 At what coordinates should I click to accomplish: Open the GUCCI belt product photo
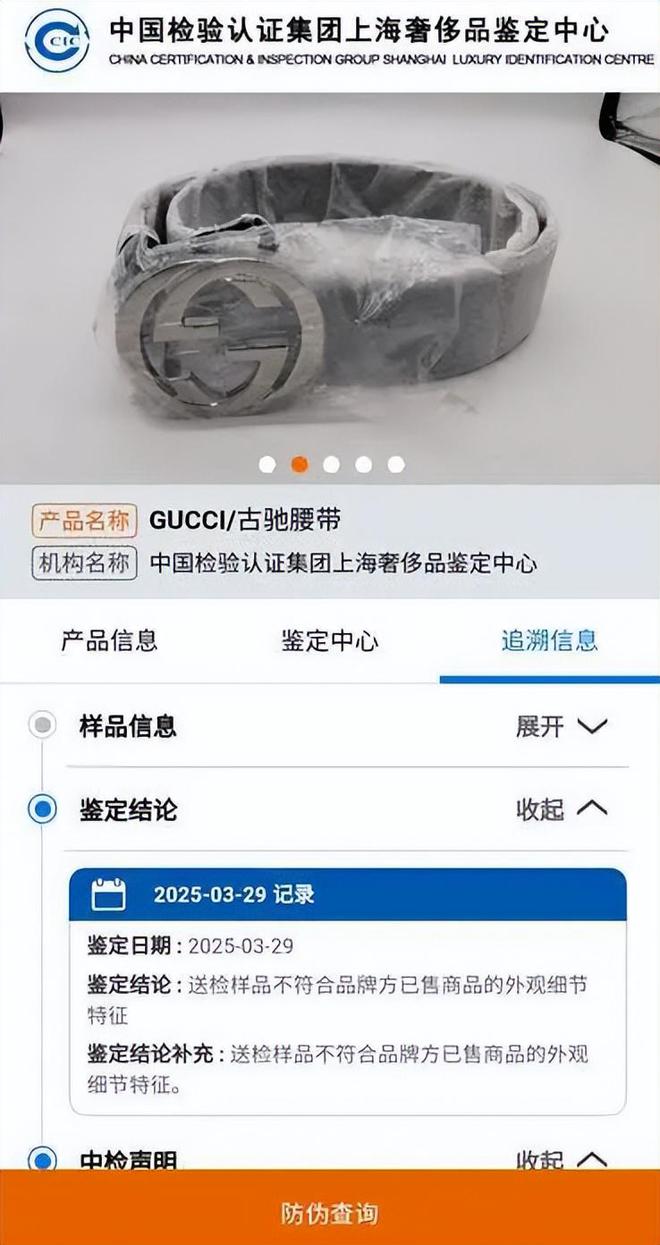(330, 290)
